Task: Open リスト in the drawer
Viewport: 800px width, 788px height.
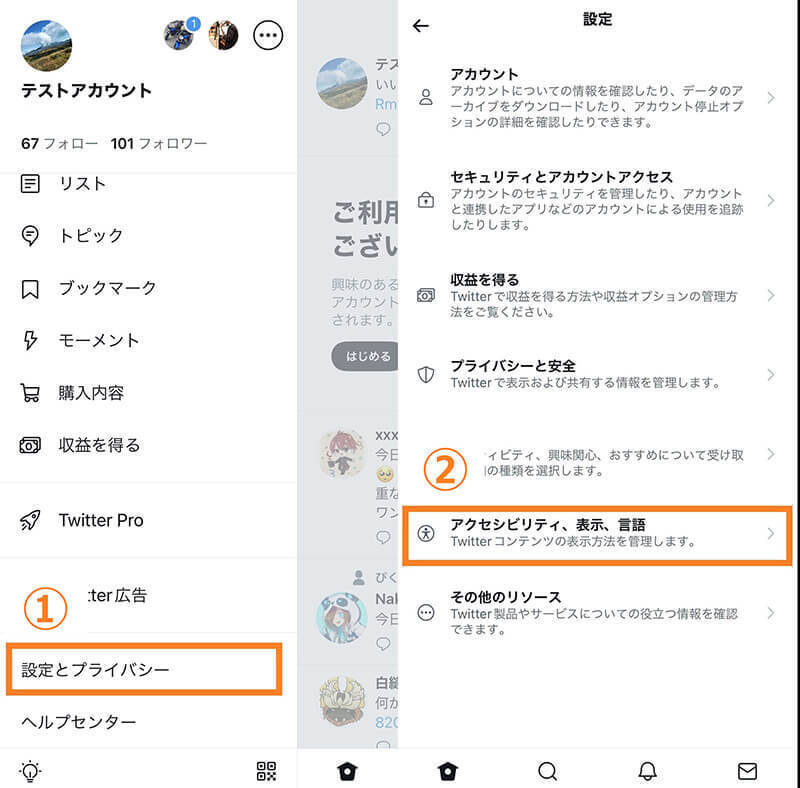Action: click(82, 184)
